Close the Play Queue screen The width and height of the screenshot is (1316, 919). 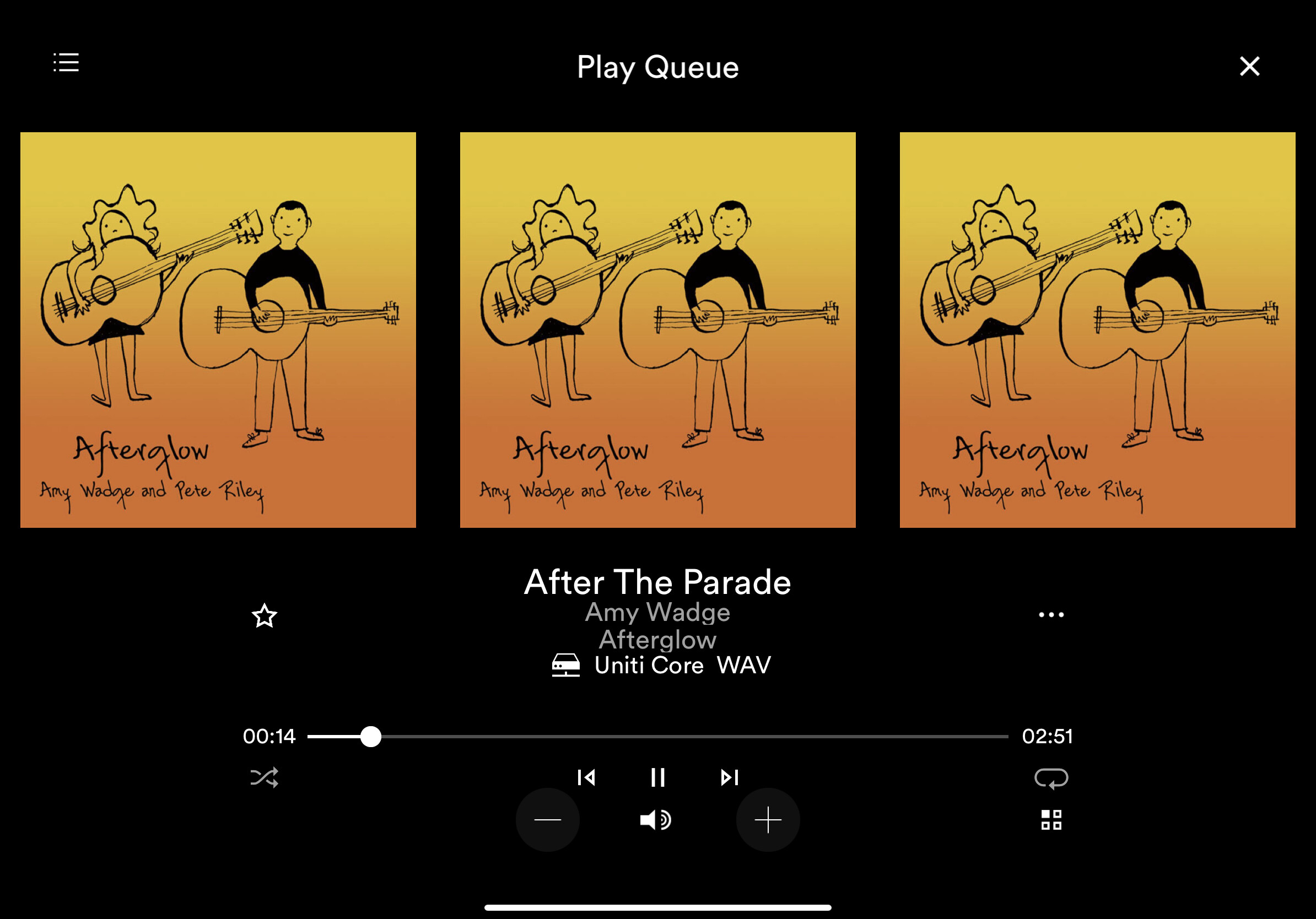coord(1249,67)
